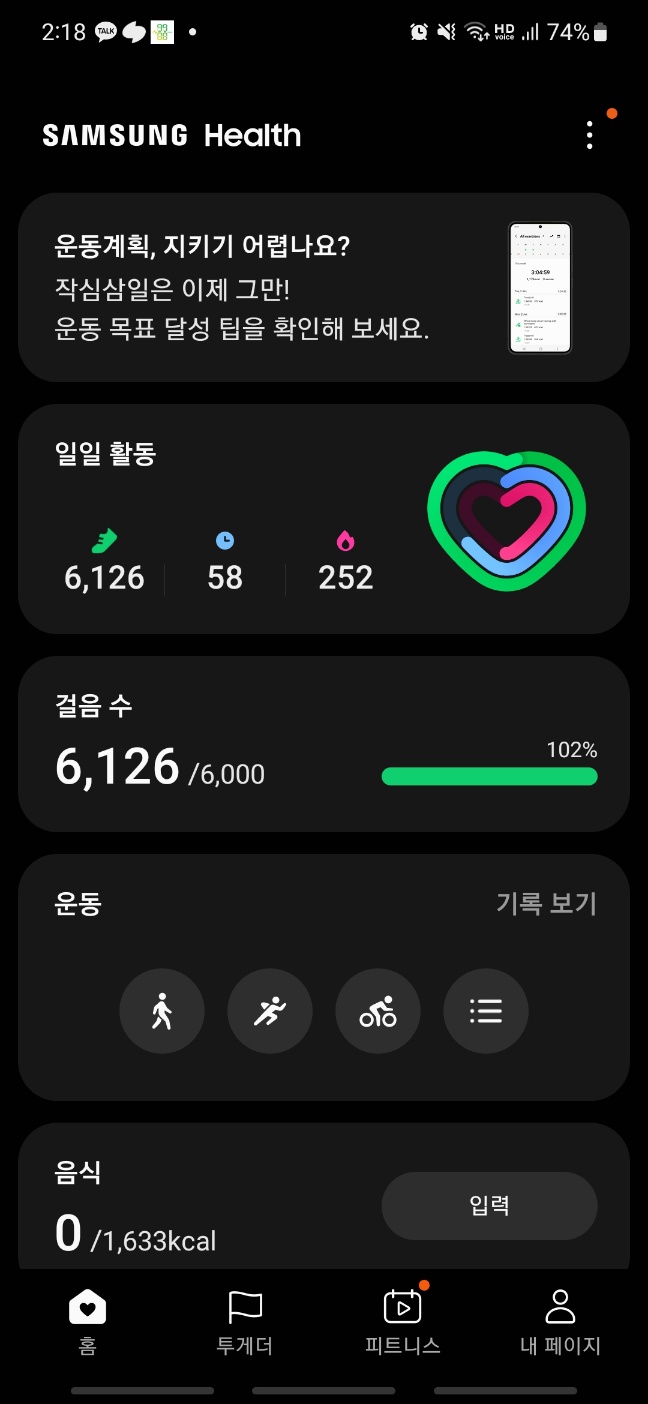648x1404 pixels.
Task: Open the 걸음 수 step count card
Action: tap(323, 743)
